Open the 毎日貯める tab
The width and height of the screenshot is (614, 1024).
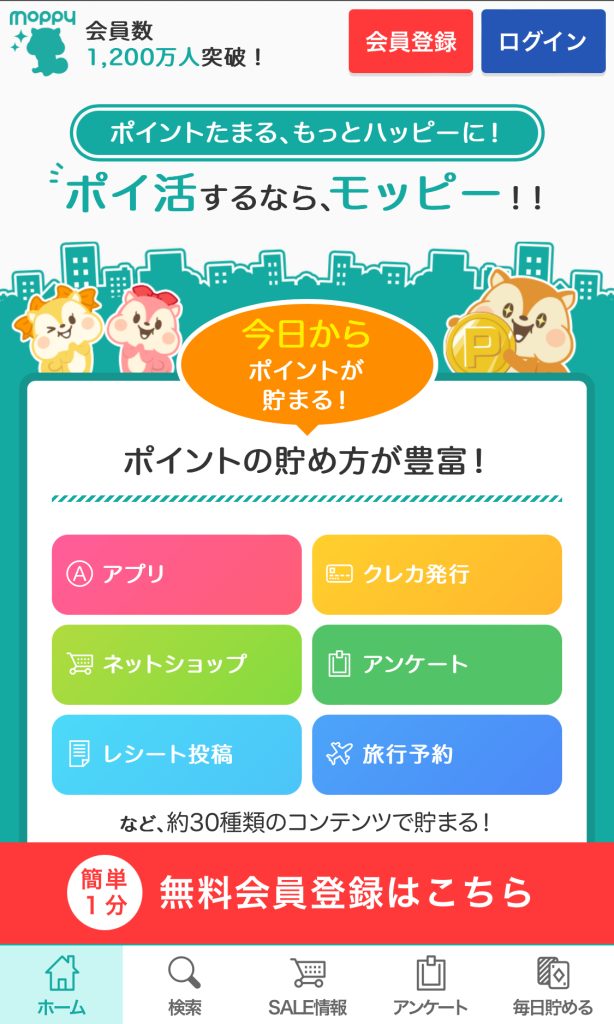point(553,985)
